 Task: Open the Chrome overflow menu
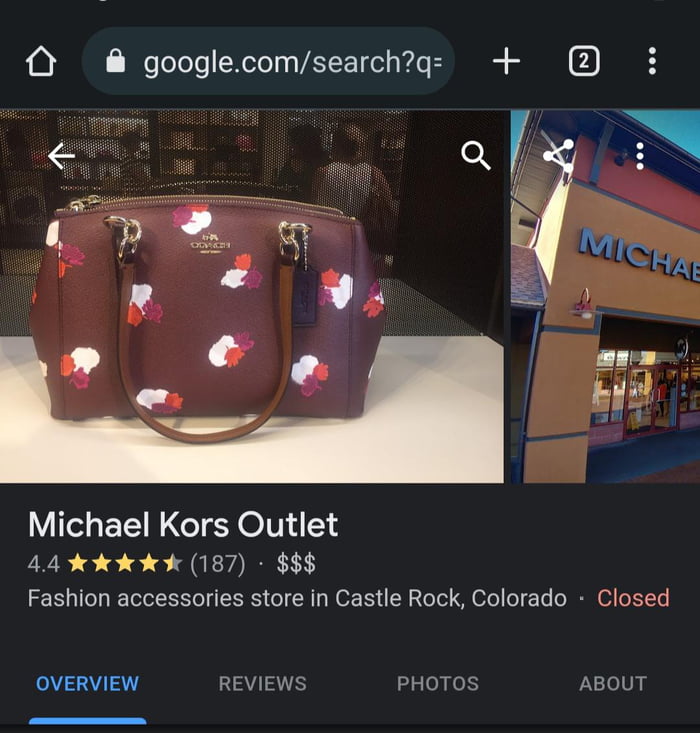point(652,62)
